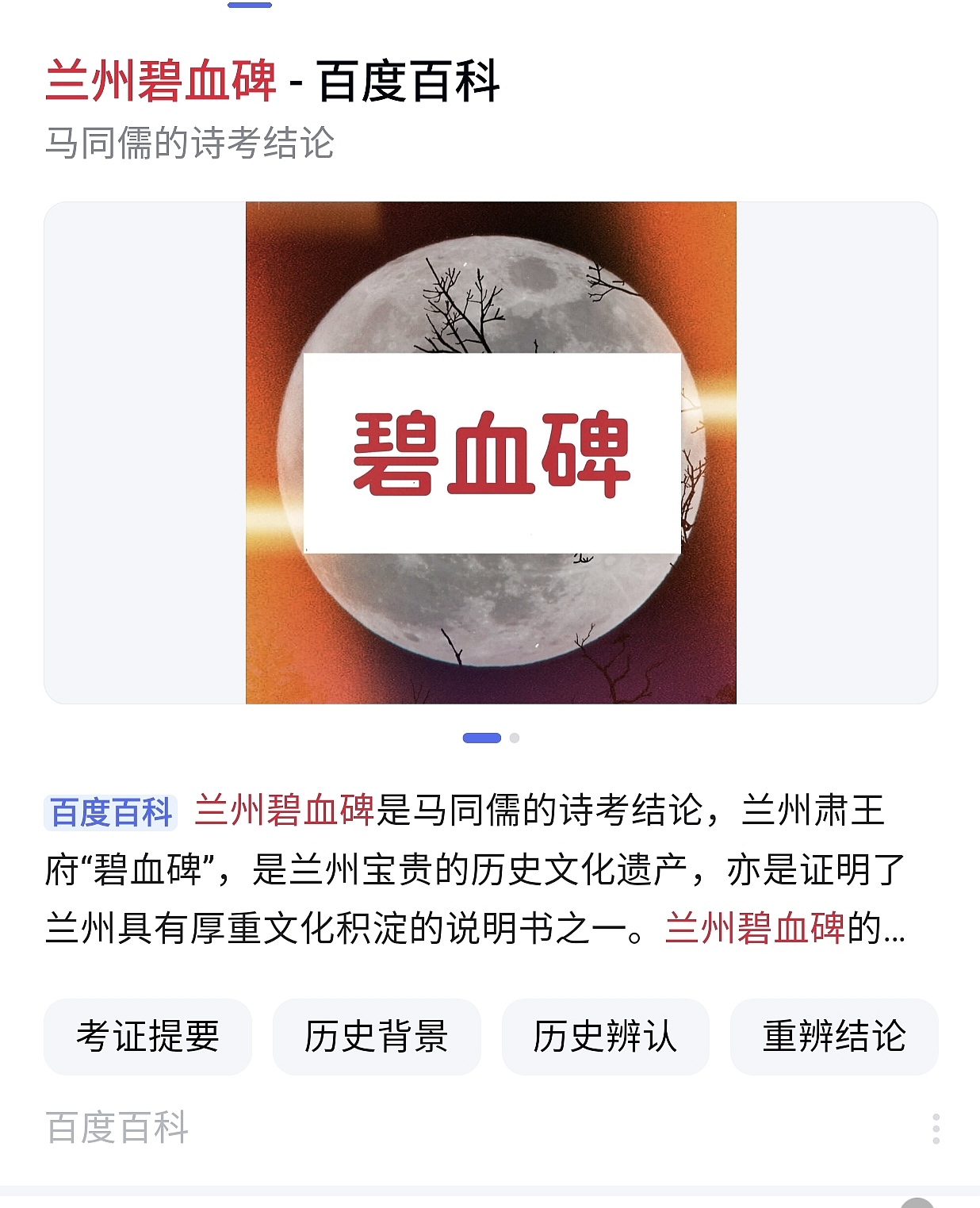
Task: Open the 历史辨认 section chip
Action: pos(605,1036)
